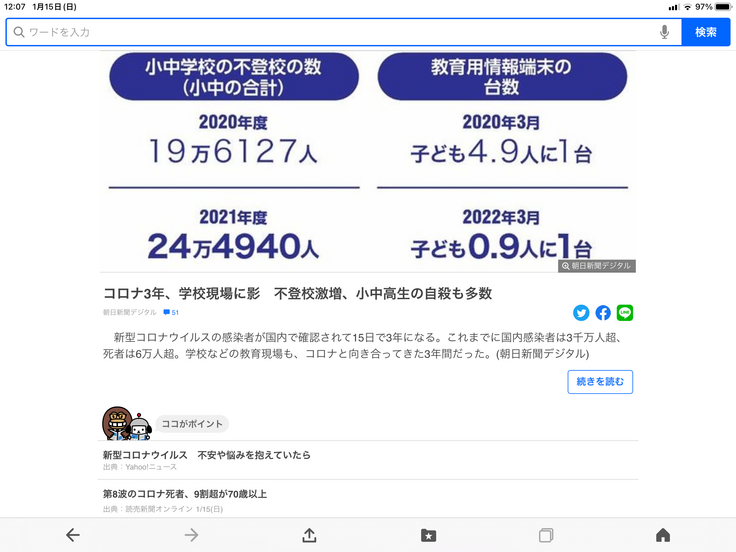The height and width of the screenshot is (552, 736).
Task: Tap 続きを読む to continue reading
Action: (x=600, y=381)
